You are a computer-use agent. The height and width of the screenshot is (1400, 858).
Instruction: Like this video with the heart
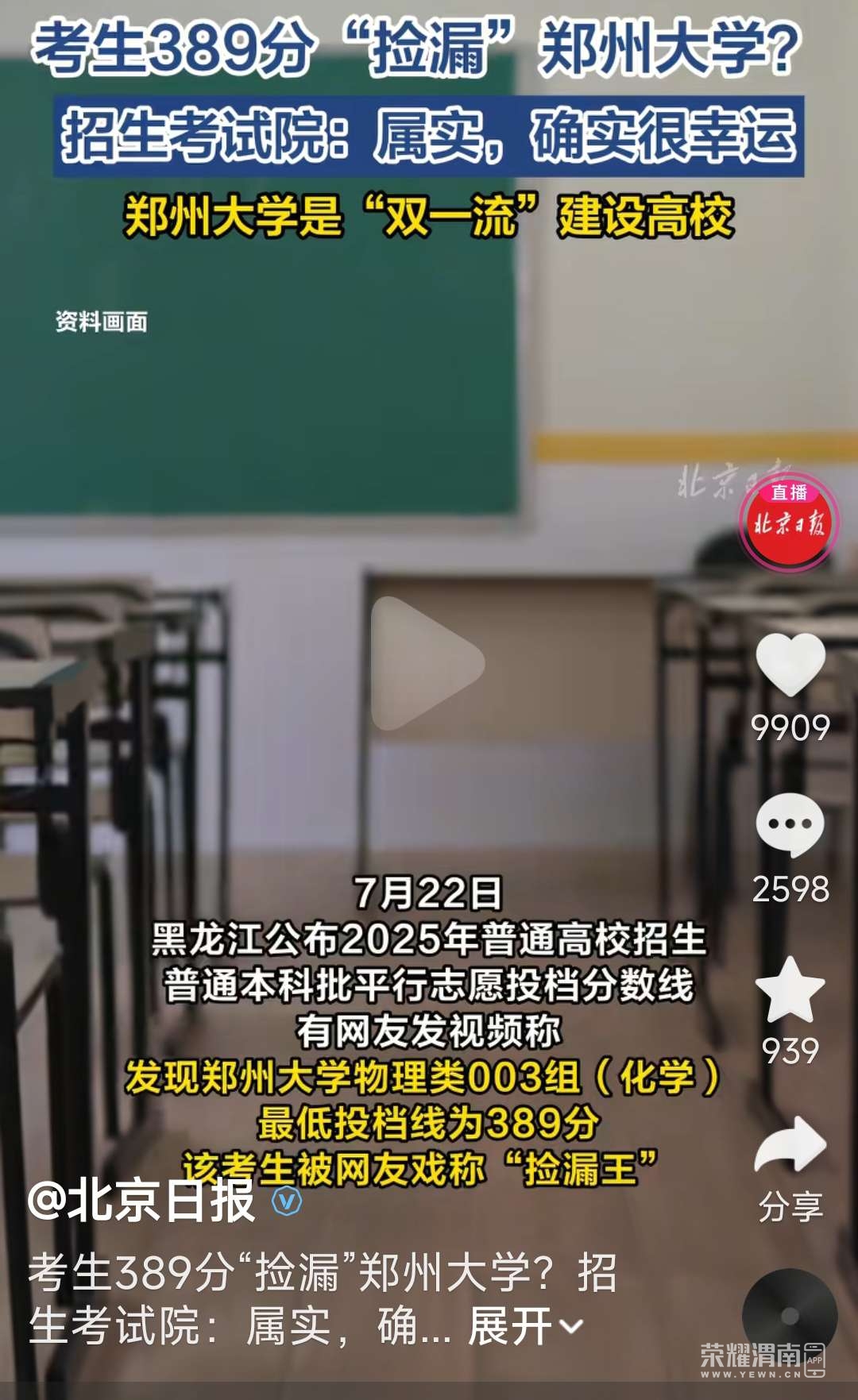790,665
